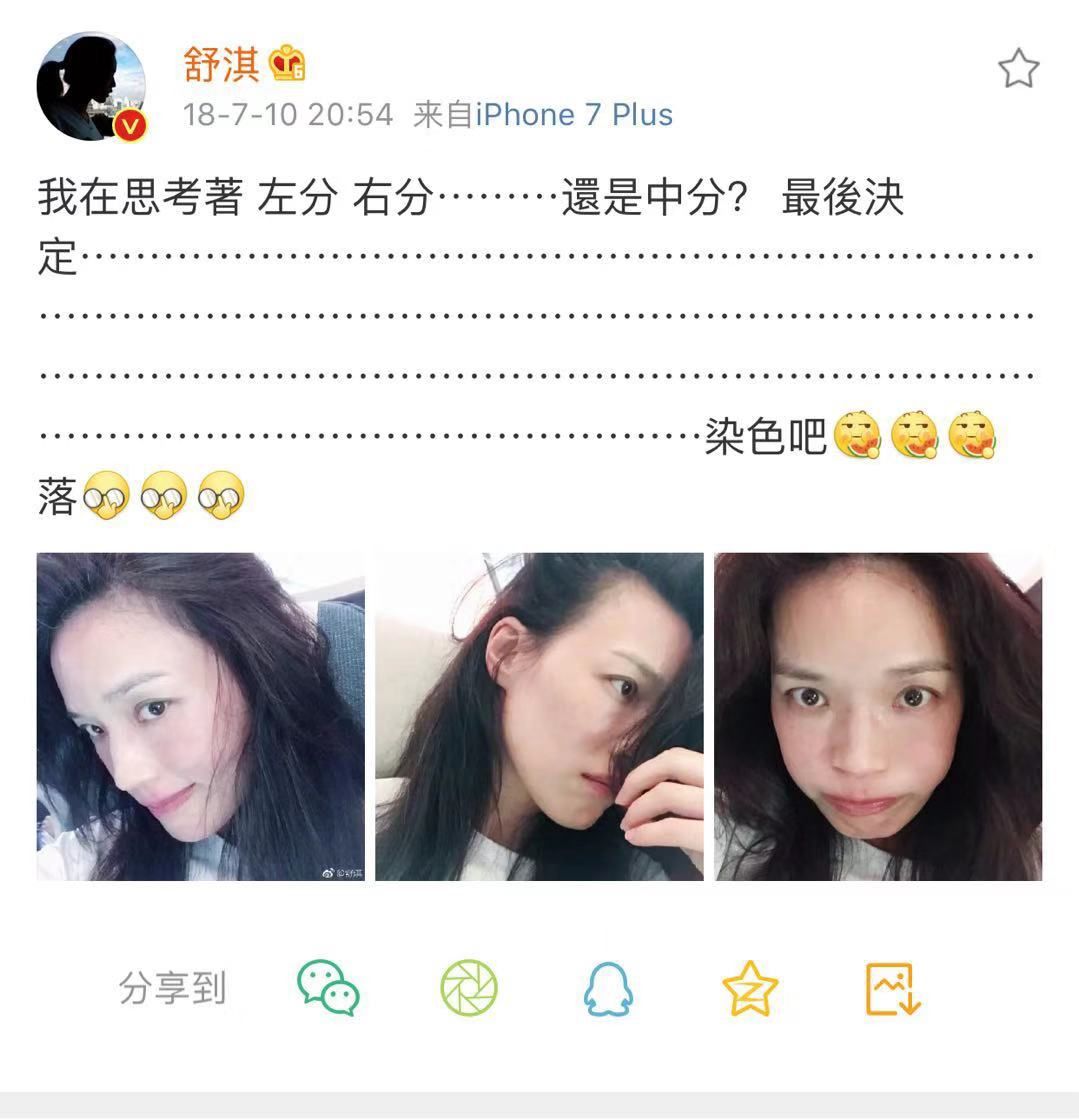Favorite this post with the star icon
1079x1120 pixels.
click(1018, 69)
